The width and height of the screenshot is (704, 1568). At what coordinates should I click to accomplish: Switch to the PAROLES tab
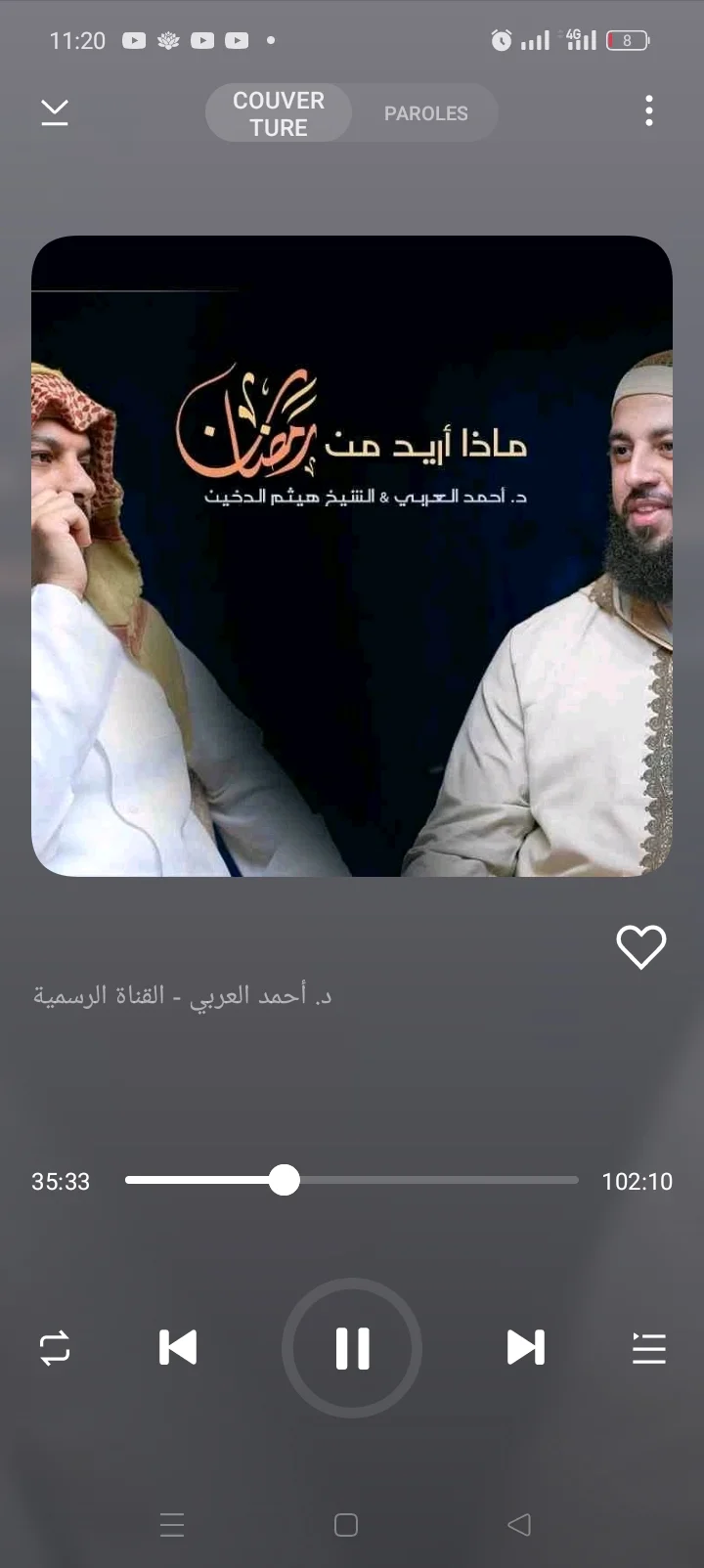(425, 113)
